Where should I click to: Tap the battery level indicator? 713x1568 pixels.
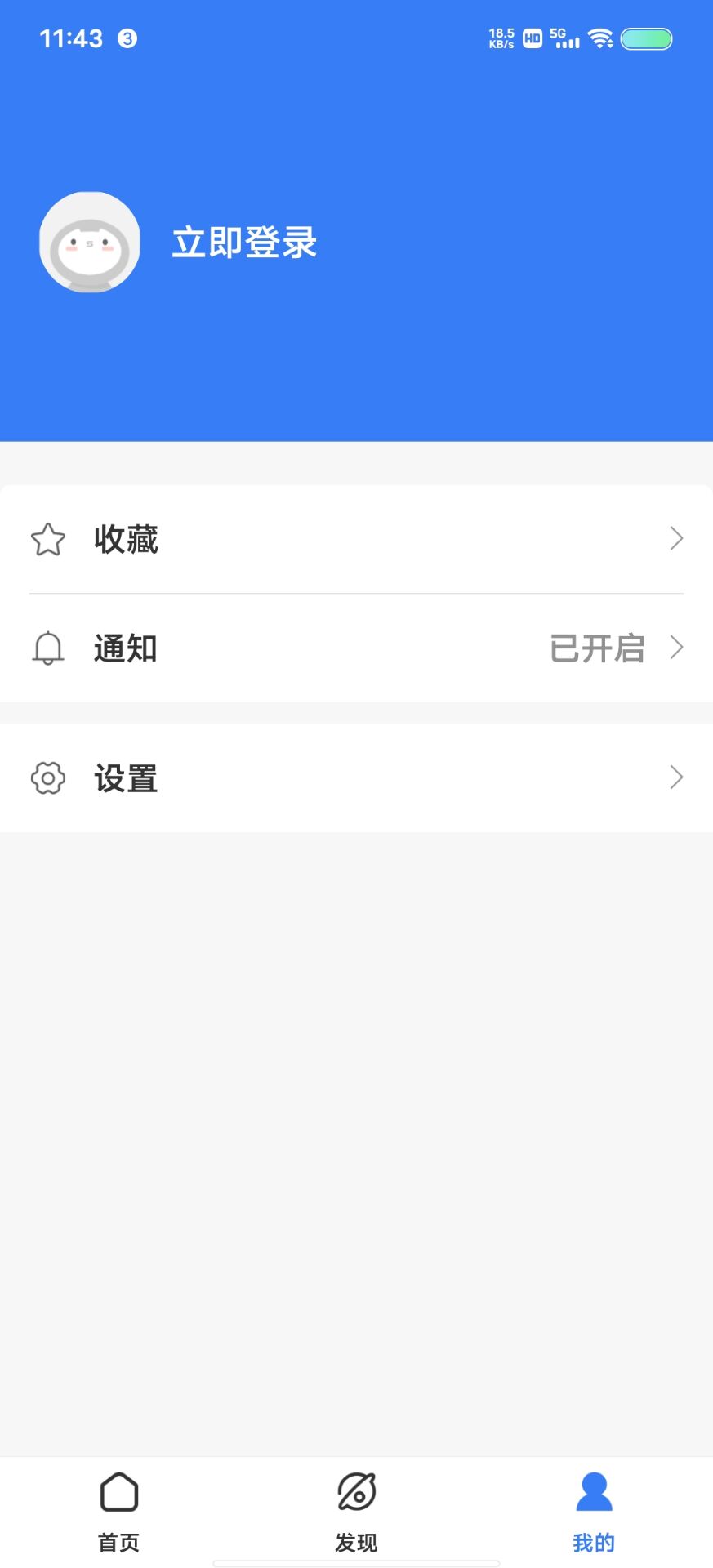pos(644,38)
